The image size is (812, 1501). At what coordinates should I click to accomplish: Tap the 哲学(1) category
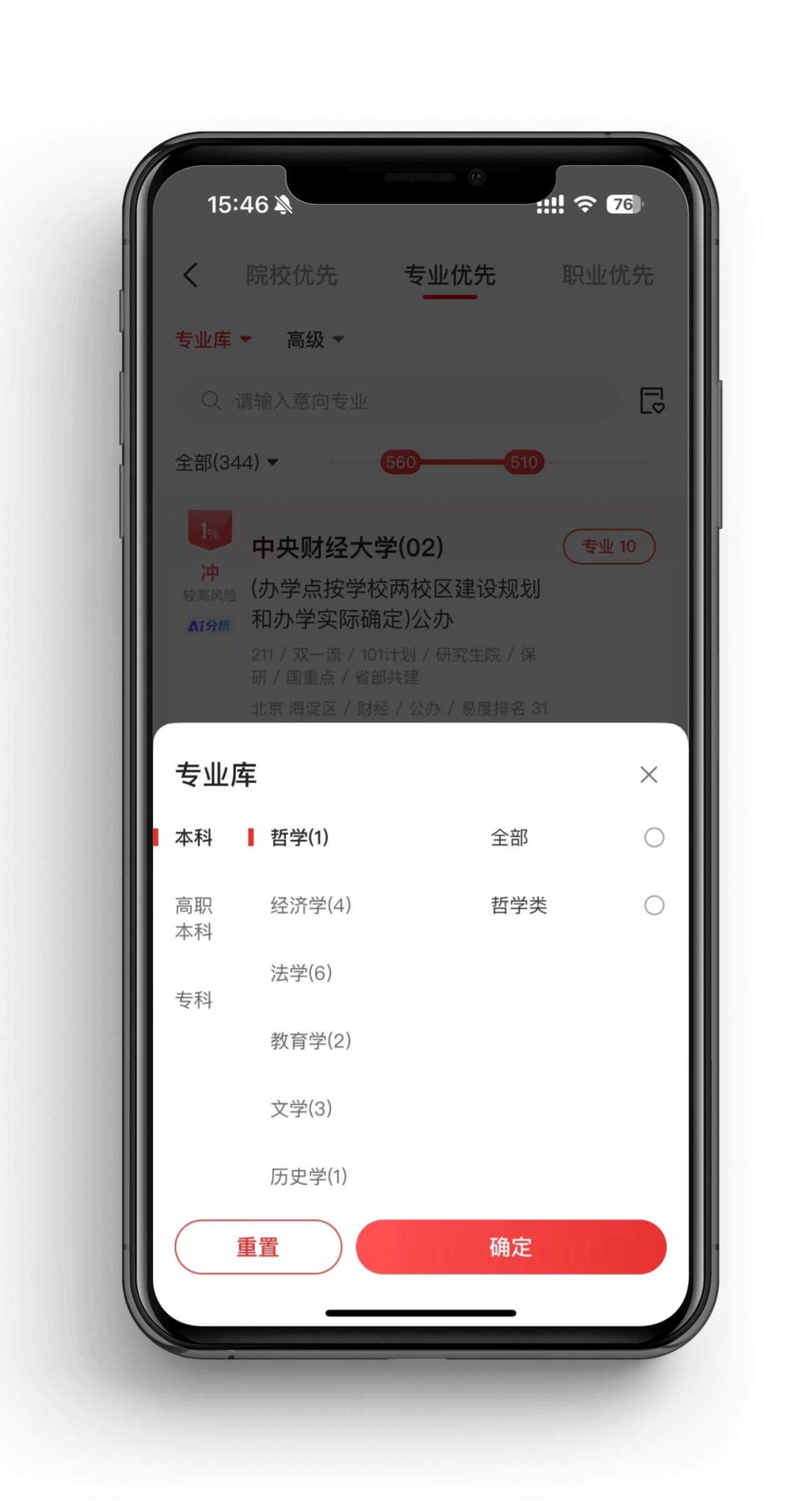pos(299,837)
